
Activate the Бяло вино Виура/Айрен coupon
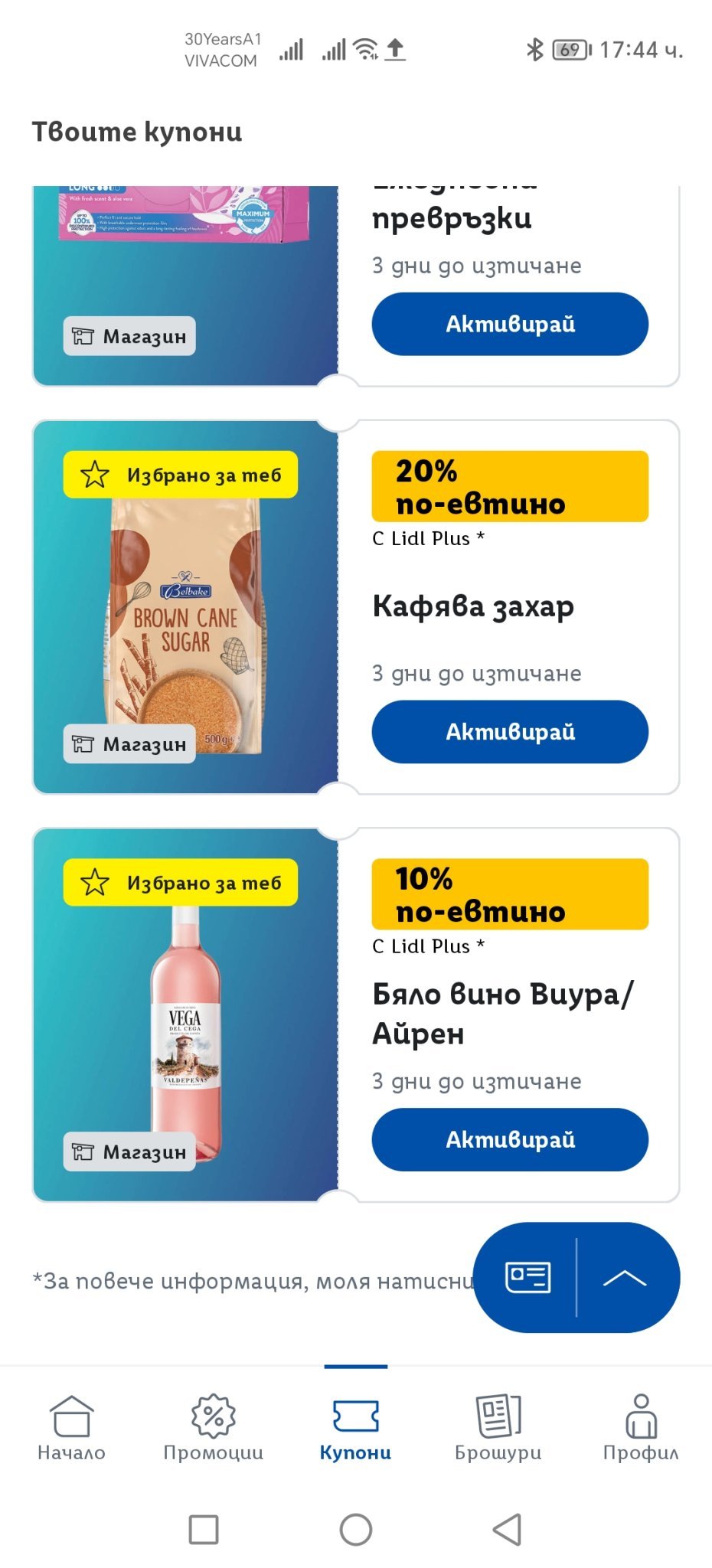pos(510,1139)
